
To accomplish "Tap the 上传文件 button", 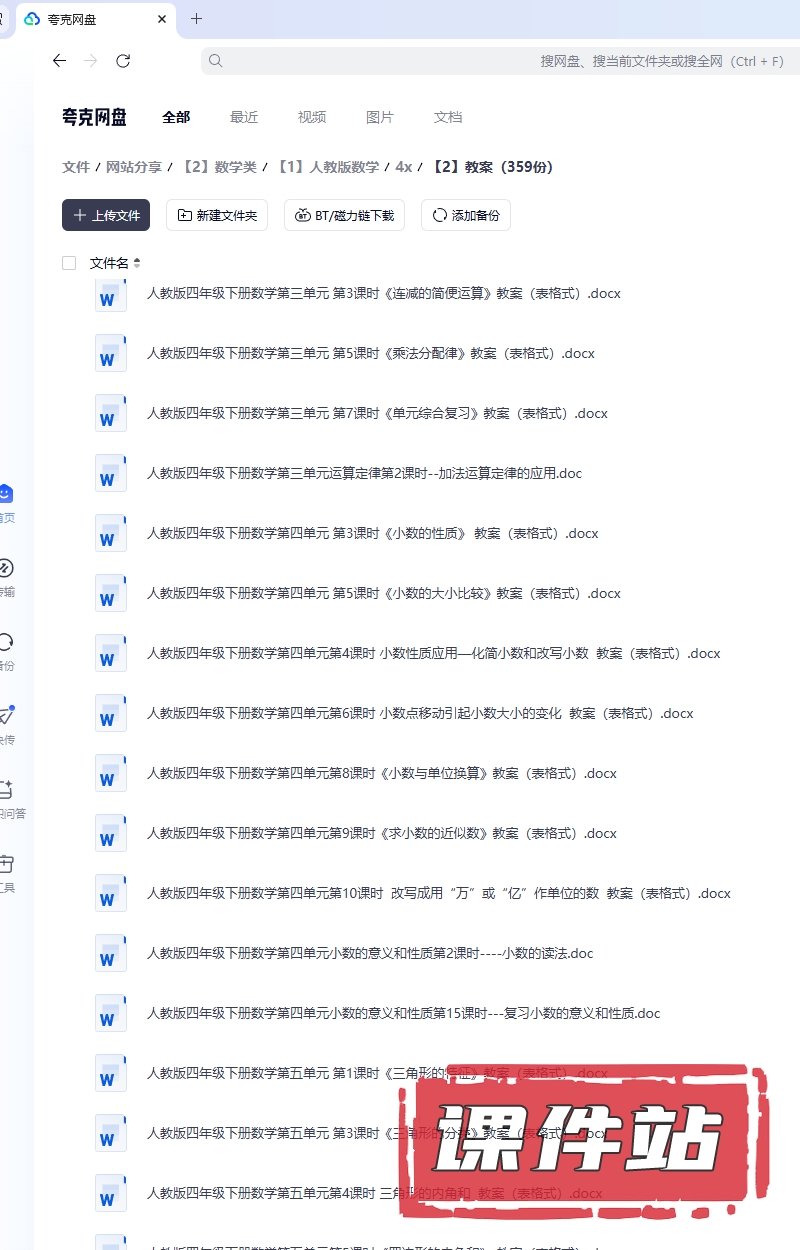I will 106,215.
